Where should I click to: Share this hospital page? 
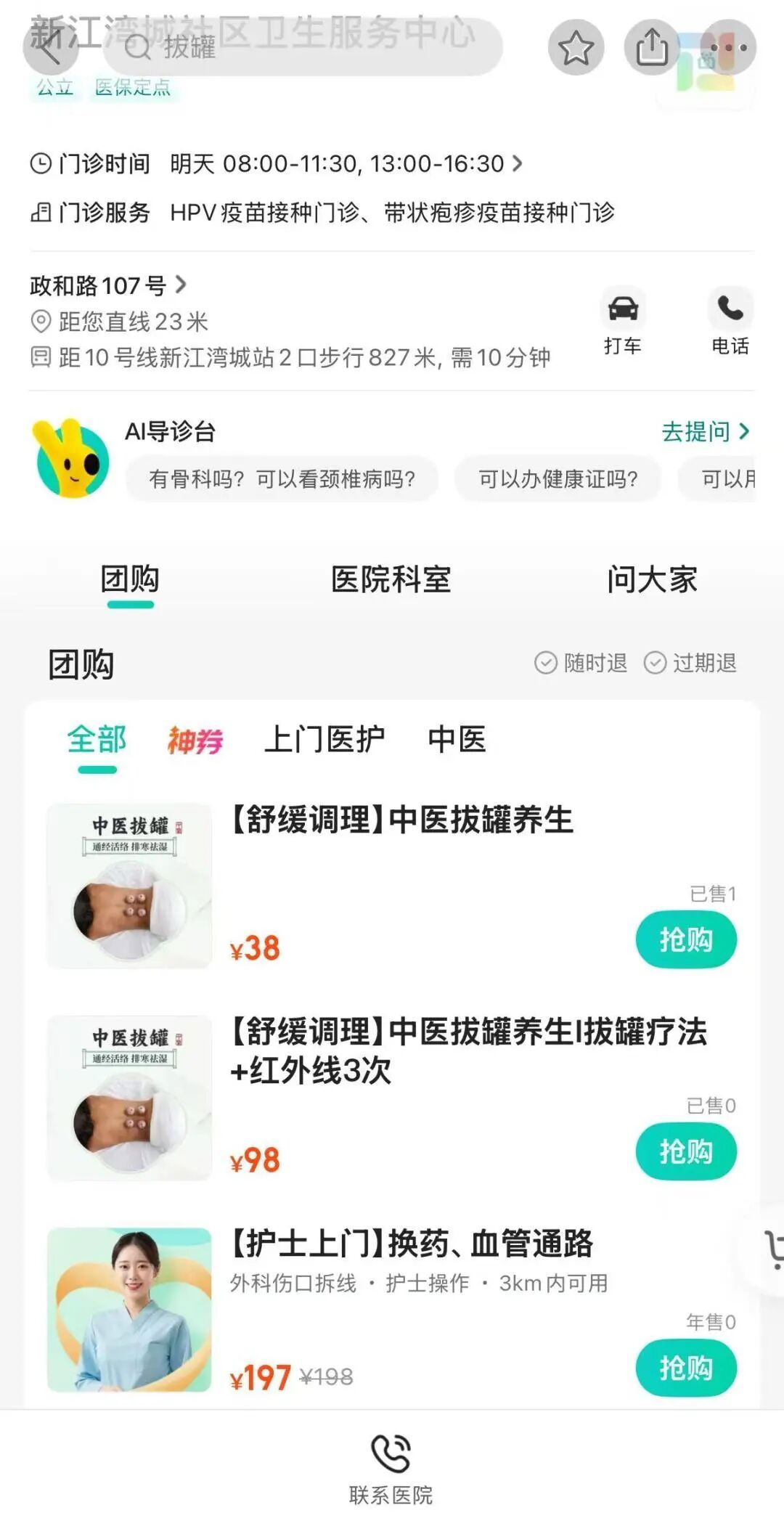pyautogui.click(x=652, y=48)
